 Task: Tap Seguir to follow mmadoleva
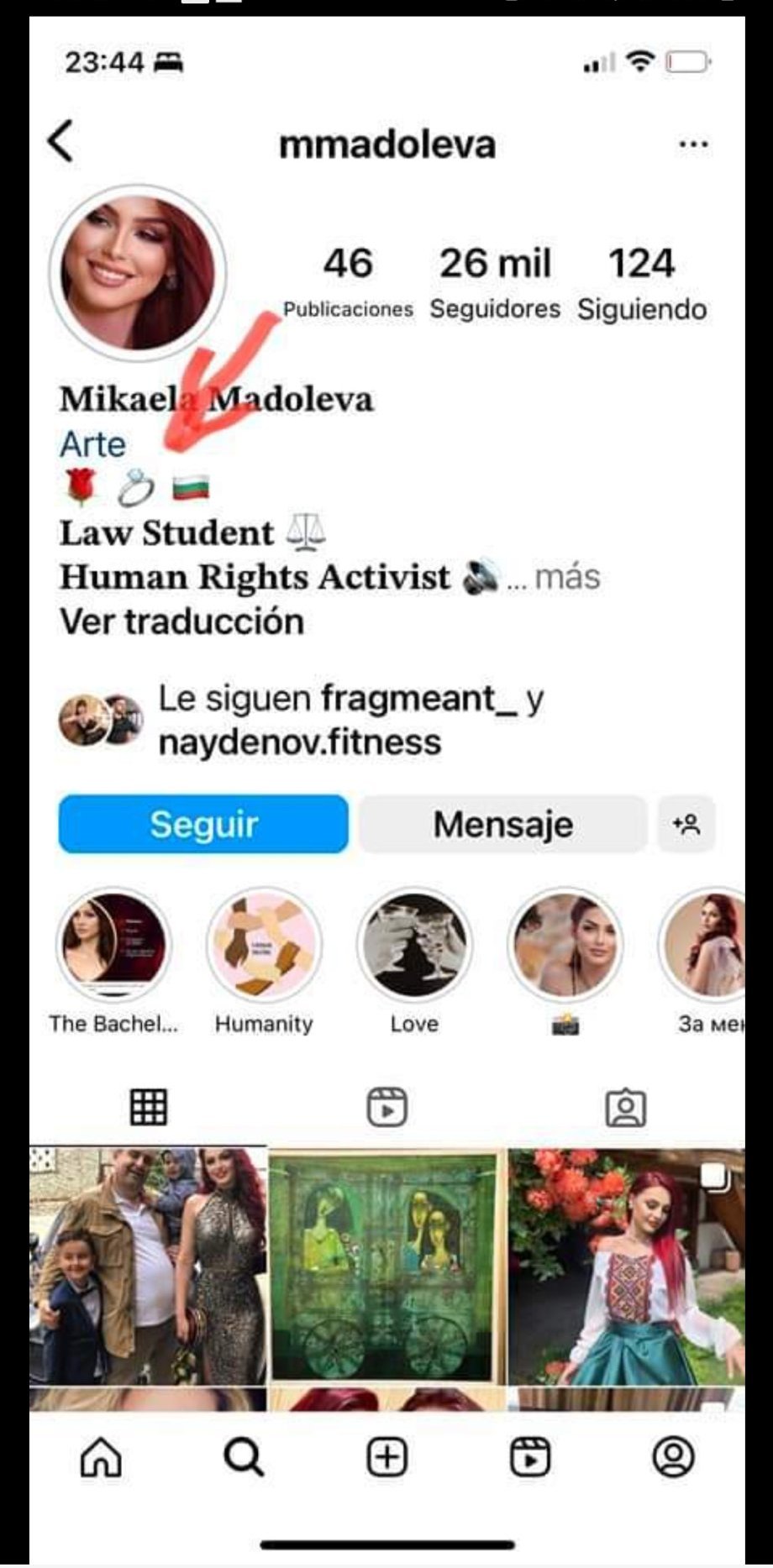(x=203, y=824)
